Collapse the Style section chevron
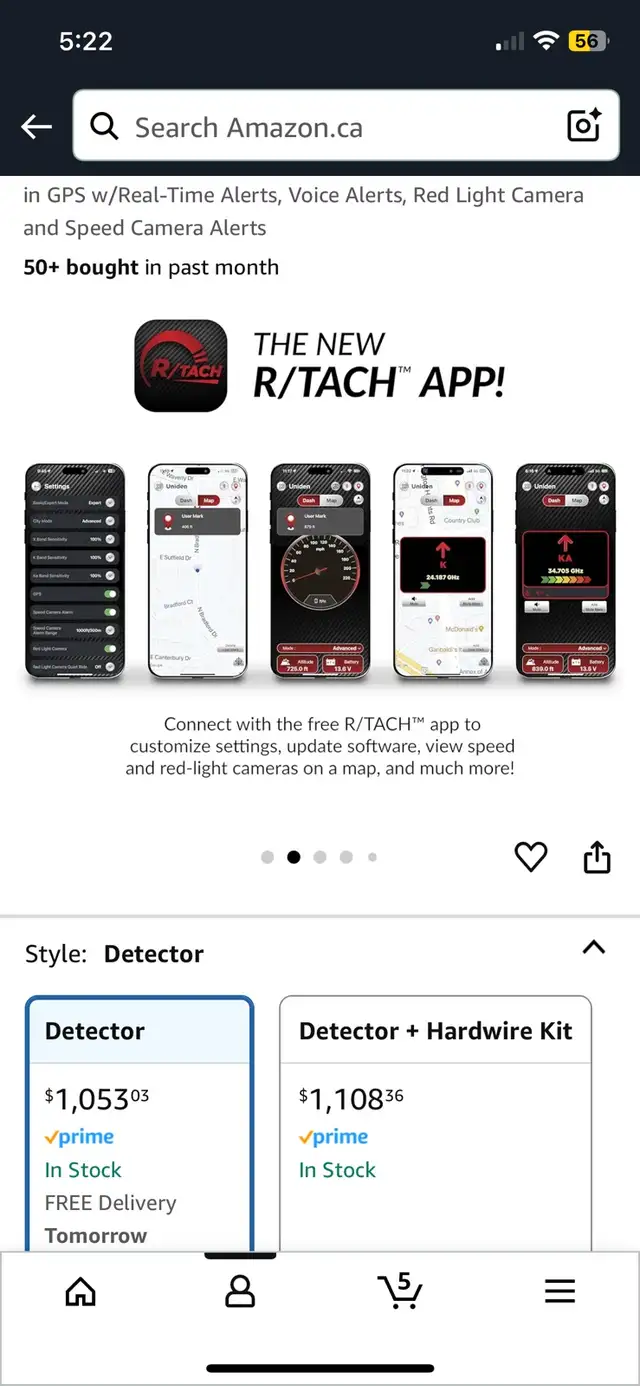This screenshot has height=1386, width=640. pos(594,947)
